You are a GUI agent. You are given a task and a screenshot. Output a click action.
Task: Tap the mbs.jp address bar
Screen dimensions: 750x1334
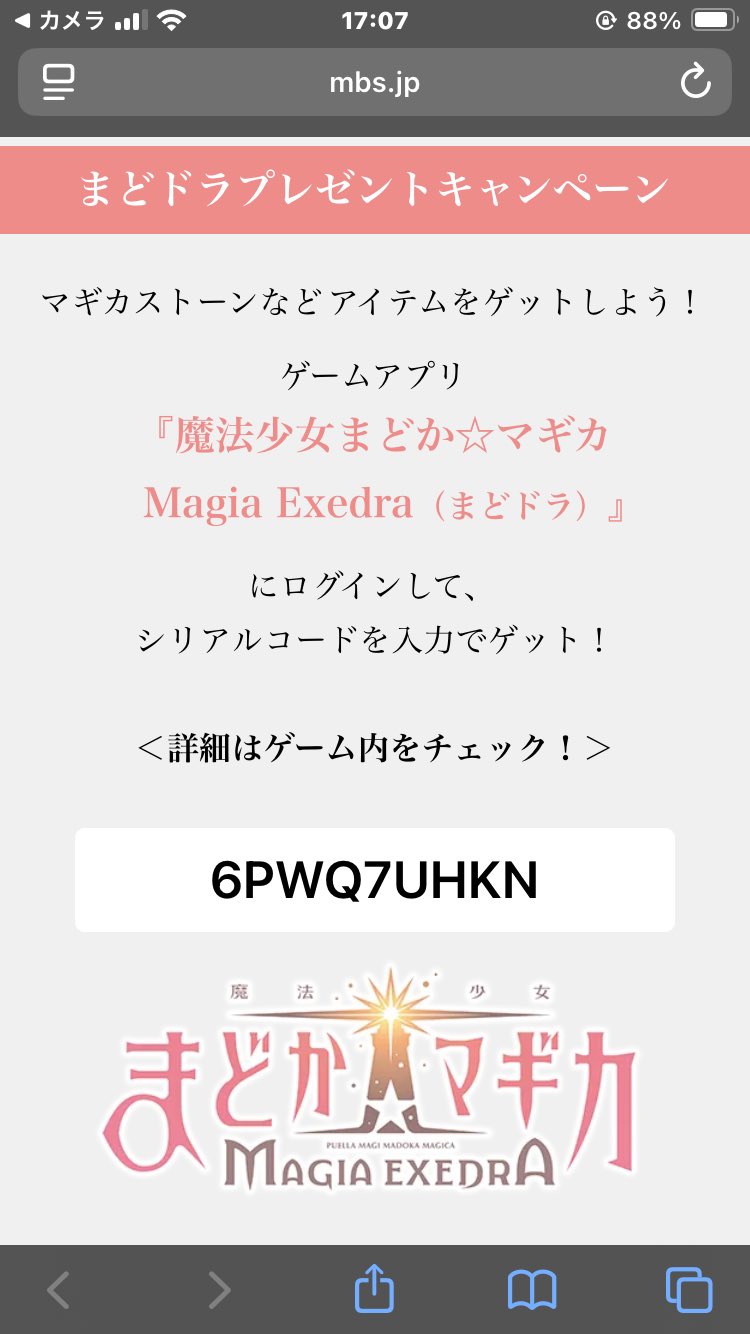tap(374, 82)
